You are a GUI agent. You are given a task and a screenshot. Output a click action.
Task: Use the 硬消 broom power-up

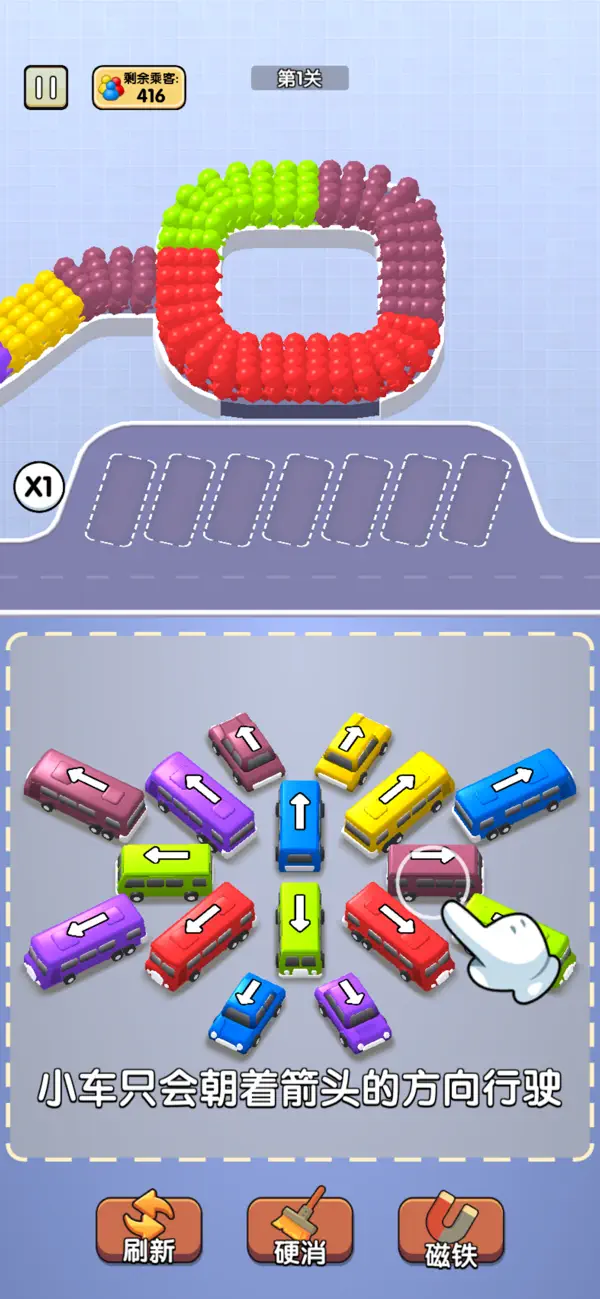pos(300,1229)
